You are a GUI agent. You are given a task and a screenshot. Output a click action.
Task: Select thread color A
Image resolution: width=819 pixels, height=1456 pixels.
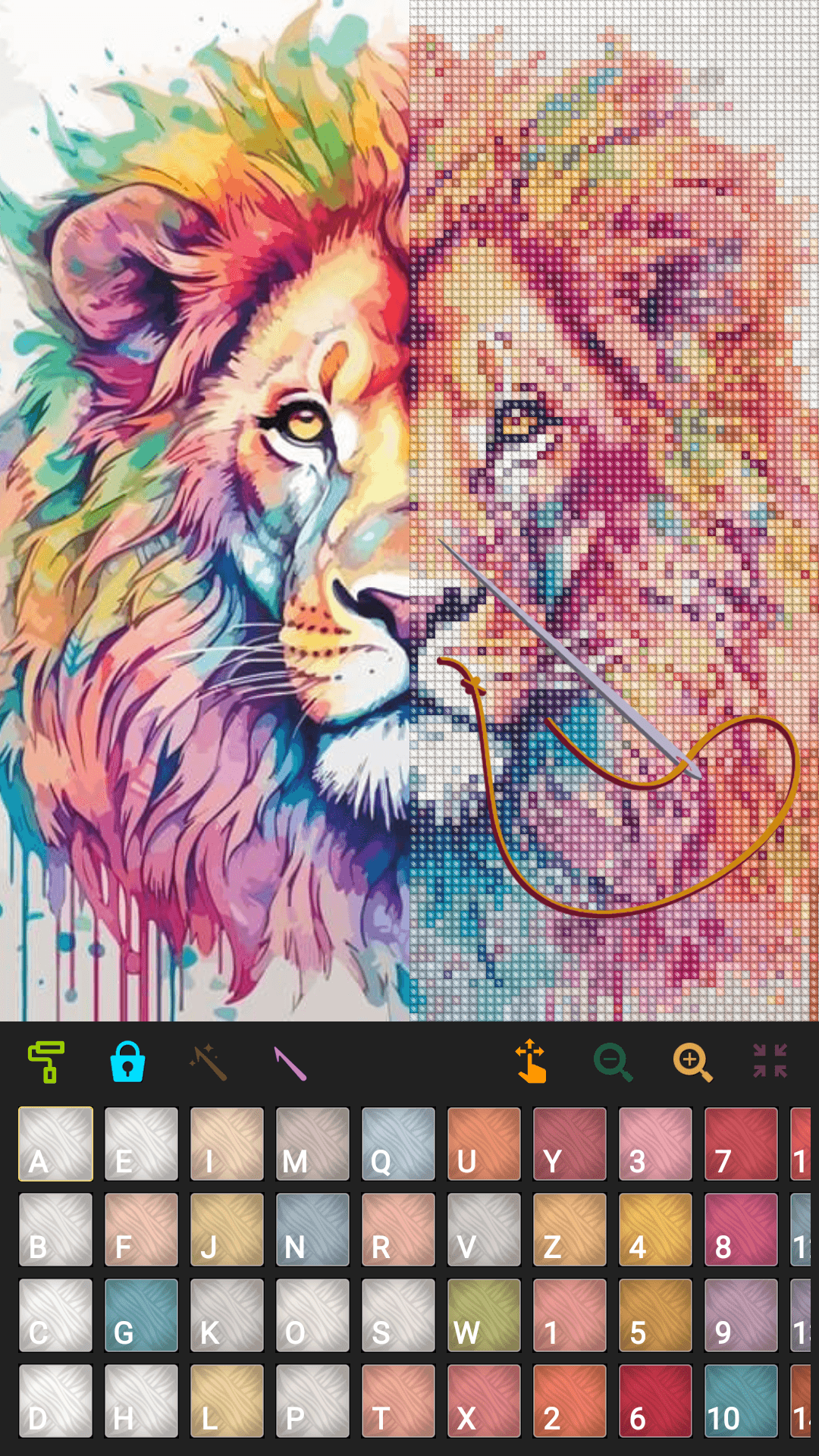[56, 1144]
